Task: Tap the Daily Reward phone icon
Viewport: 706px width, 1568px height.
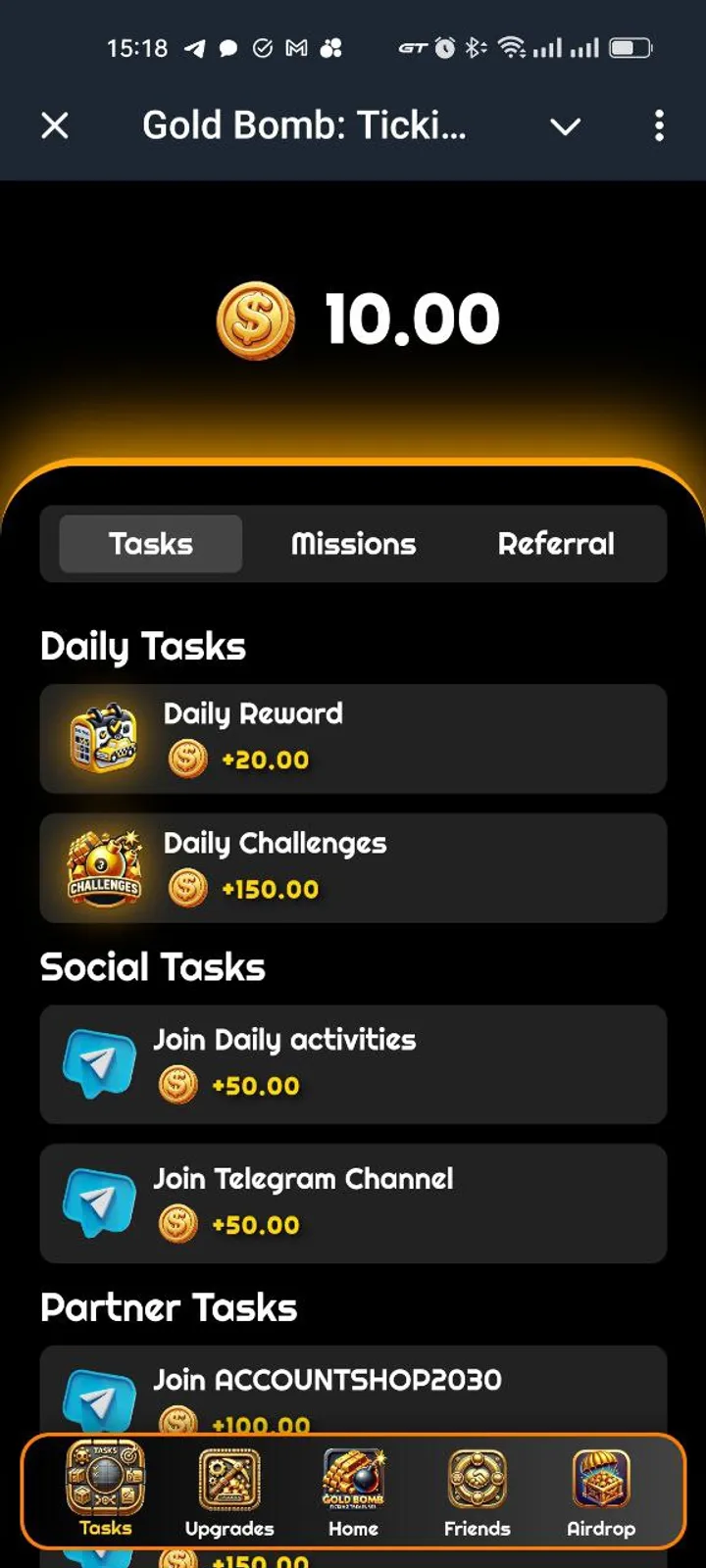Action: pyautogui.click(x=102, y=738)
